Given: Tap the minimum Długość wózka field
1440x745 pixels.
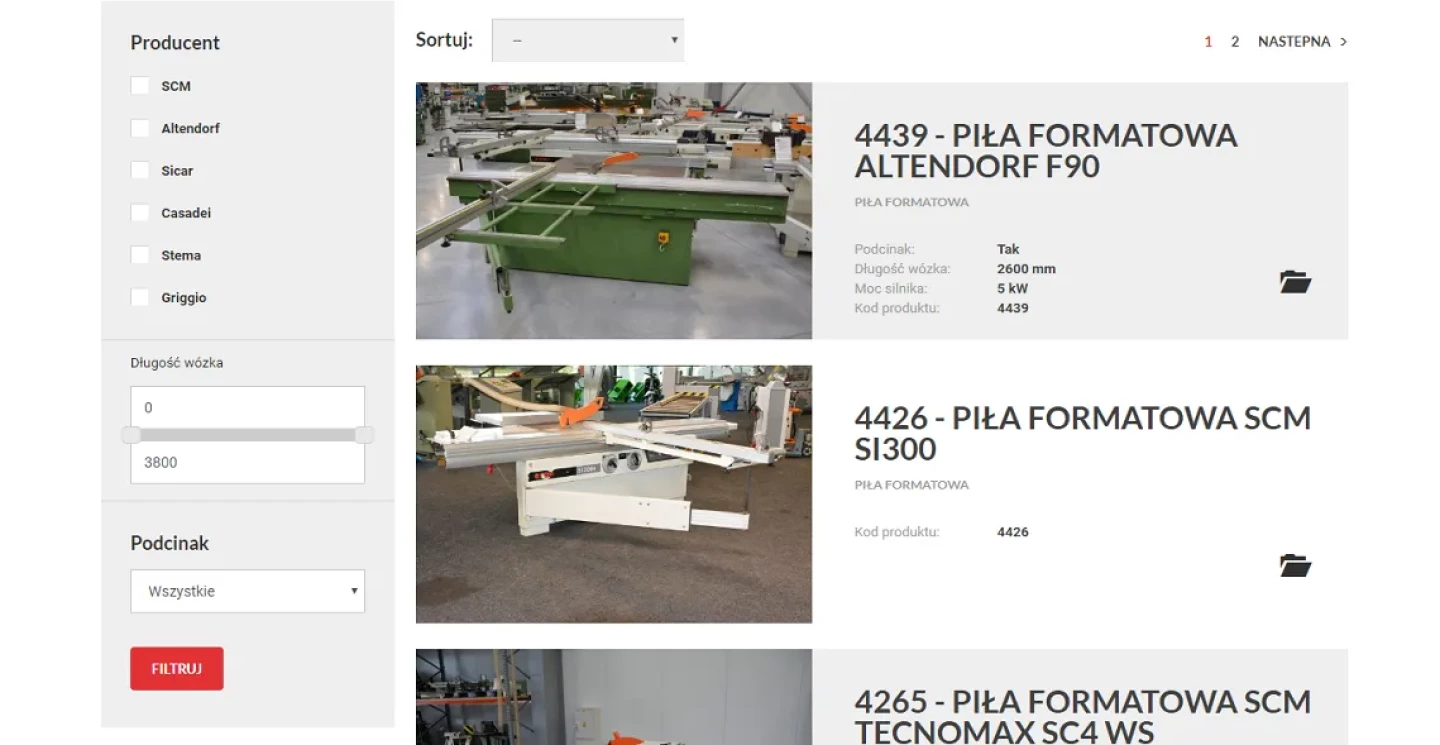Looking at the screenshot, I should coord(247,408).
